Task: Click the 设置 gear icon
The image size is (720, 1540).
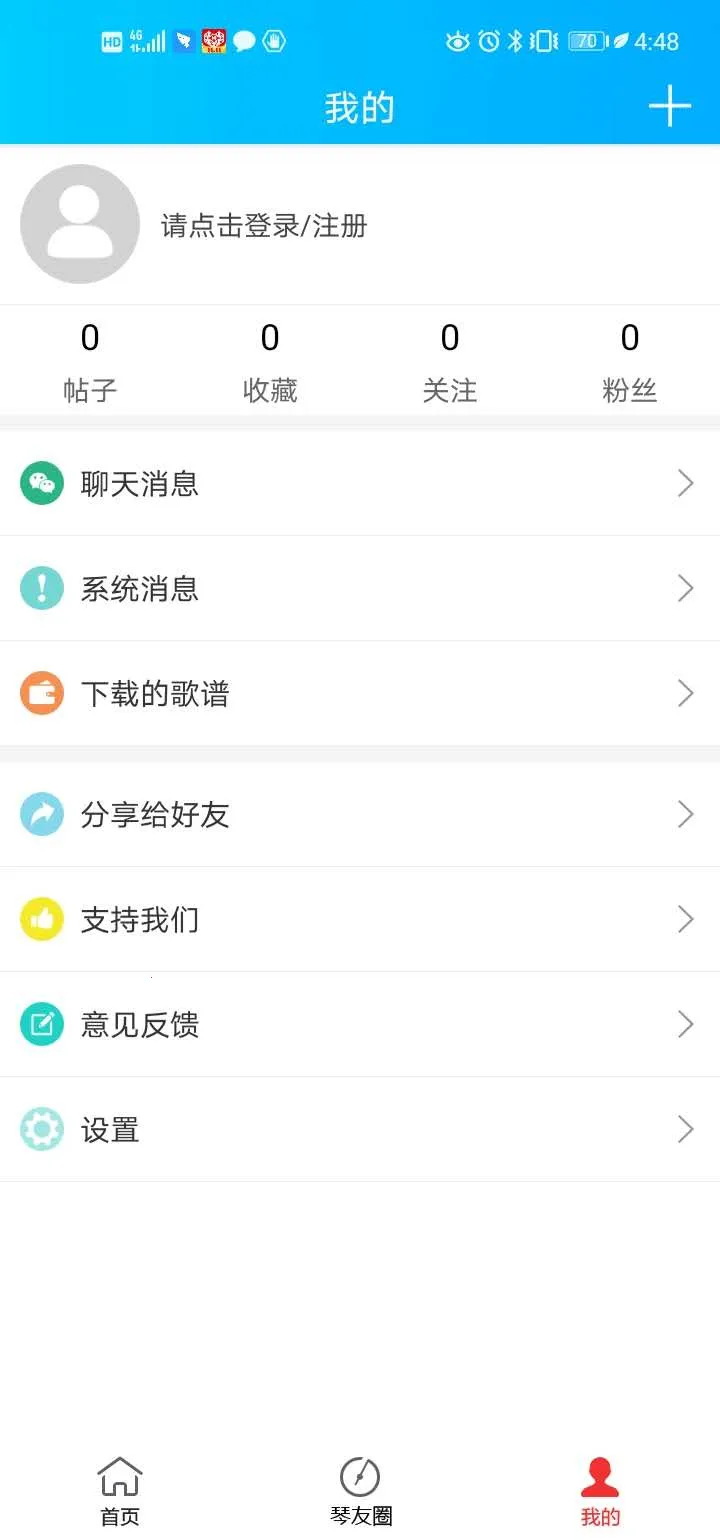Action: (42, 1129)
